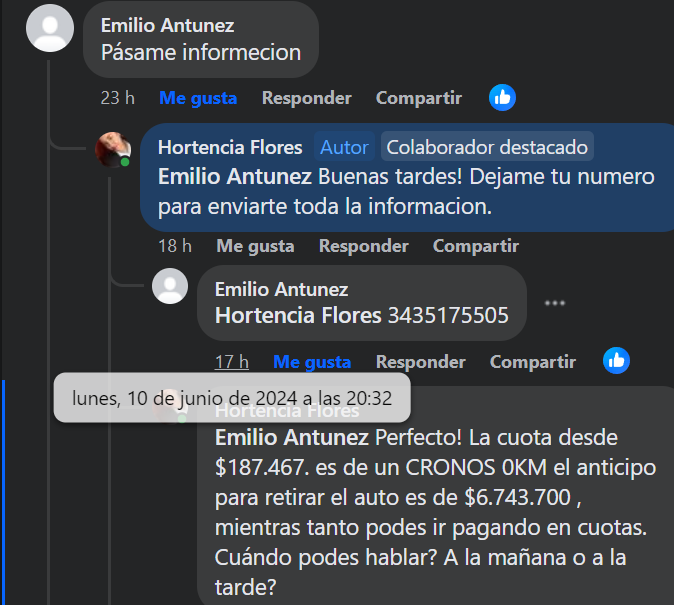674x605 pixels.
Task: Reply to the comment with the phone number 3435175505
Action: point(420,361)
